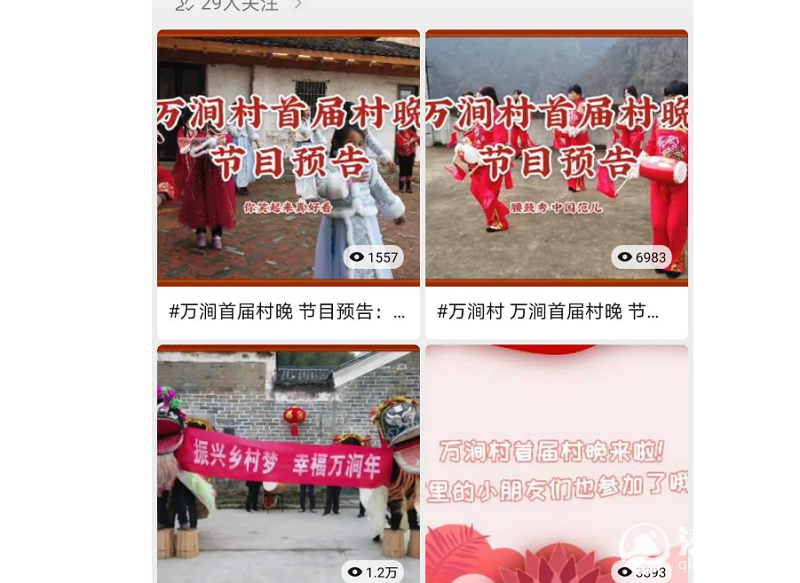Open the followers arrow next to 人关注
Image resolution: width=800 pixels, height=583 pixels.
tap(298, 5)
